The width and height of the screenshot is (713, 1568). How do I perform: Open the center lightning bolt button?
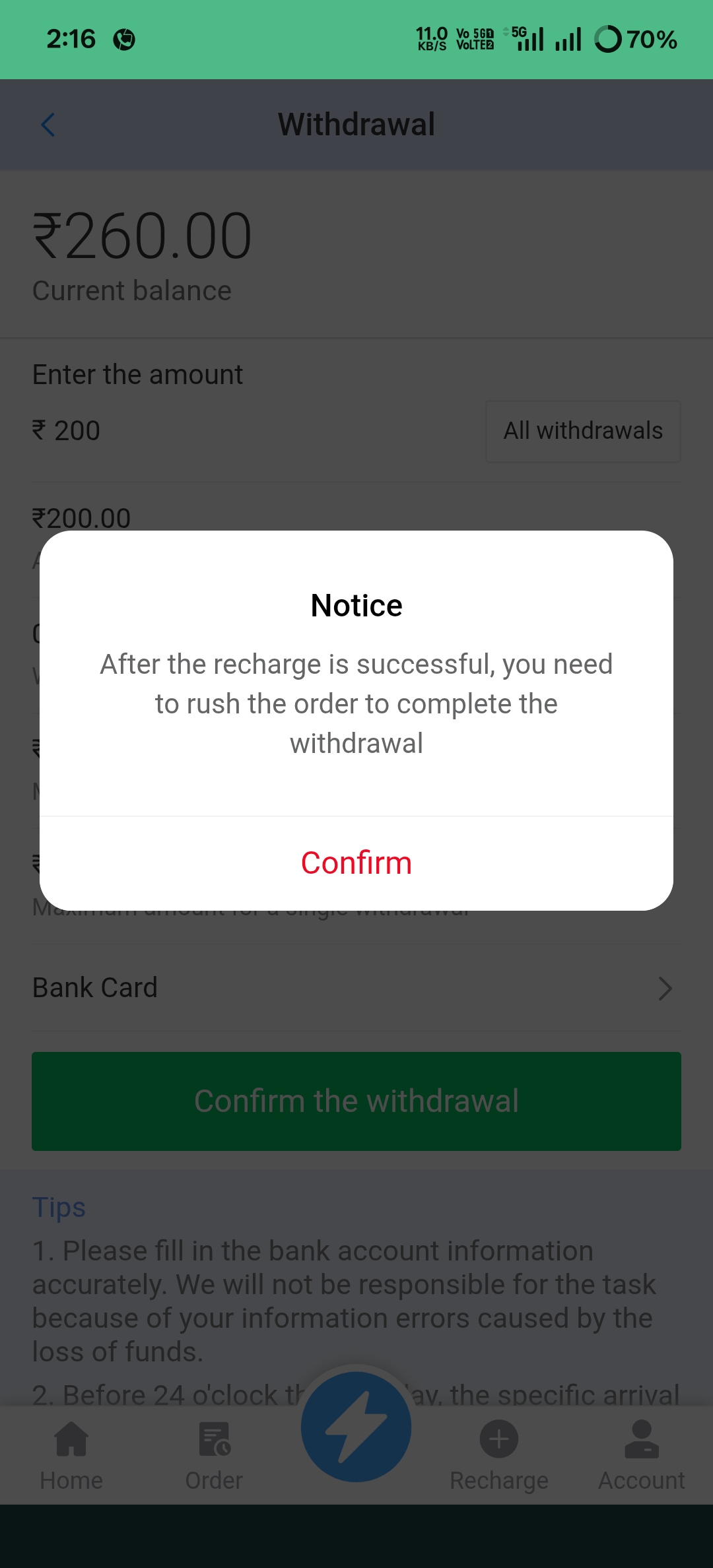tap(356, 1427)
